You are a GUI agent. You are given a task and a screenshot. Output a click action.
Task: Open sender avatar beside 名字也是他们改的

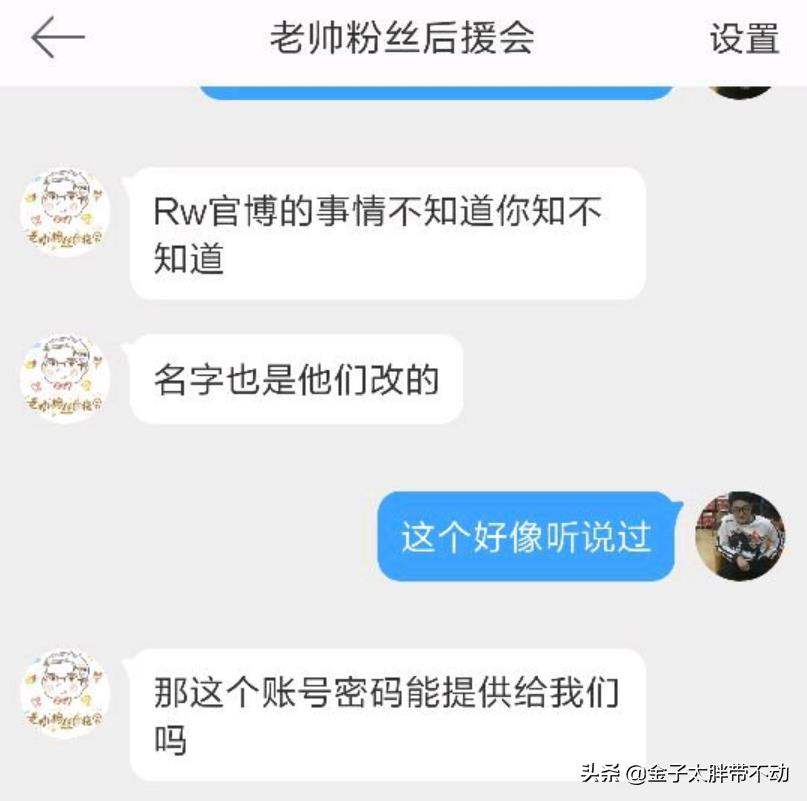point(64,378)
